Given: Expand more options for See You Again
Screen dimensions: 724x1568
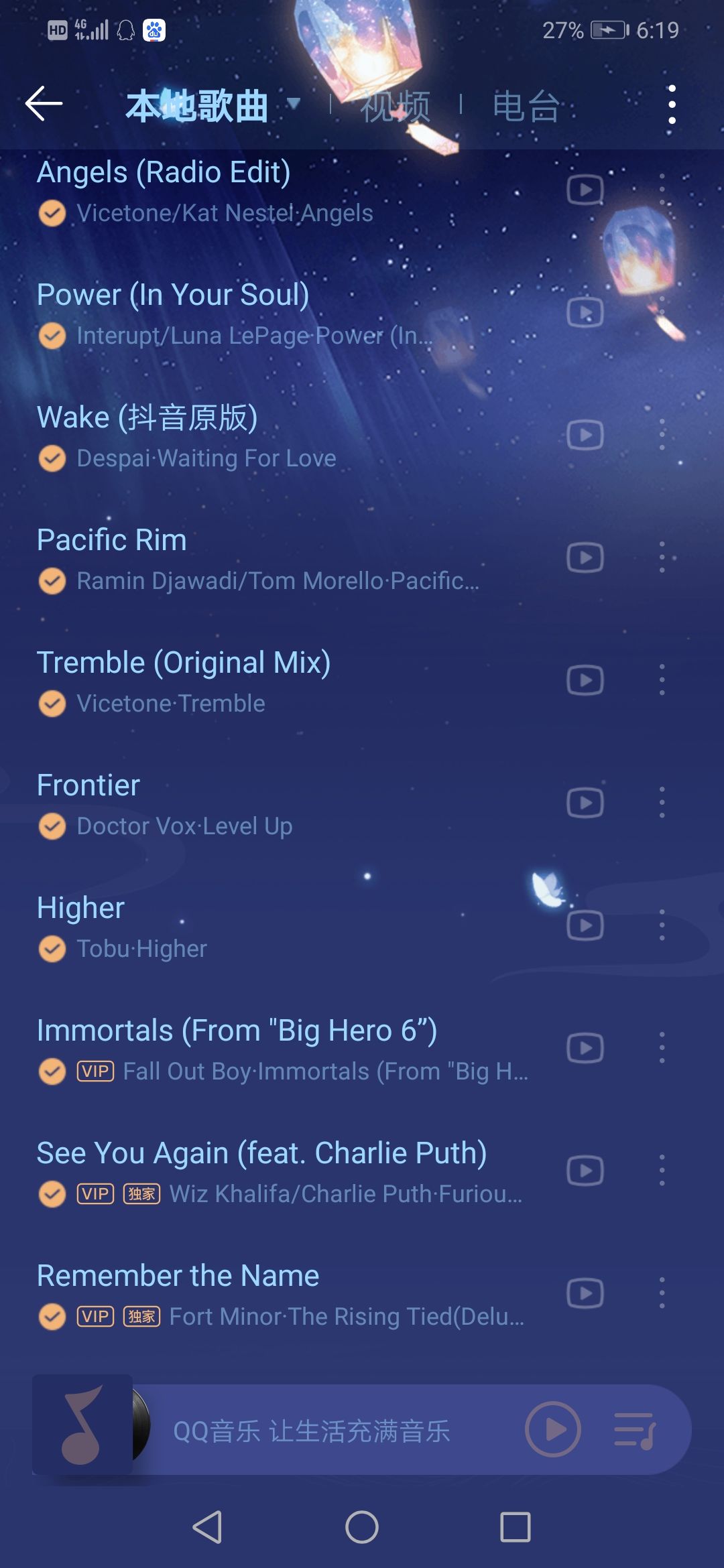Looking at the screenshot, I should point(662,1171).
